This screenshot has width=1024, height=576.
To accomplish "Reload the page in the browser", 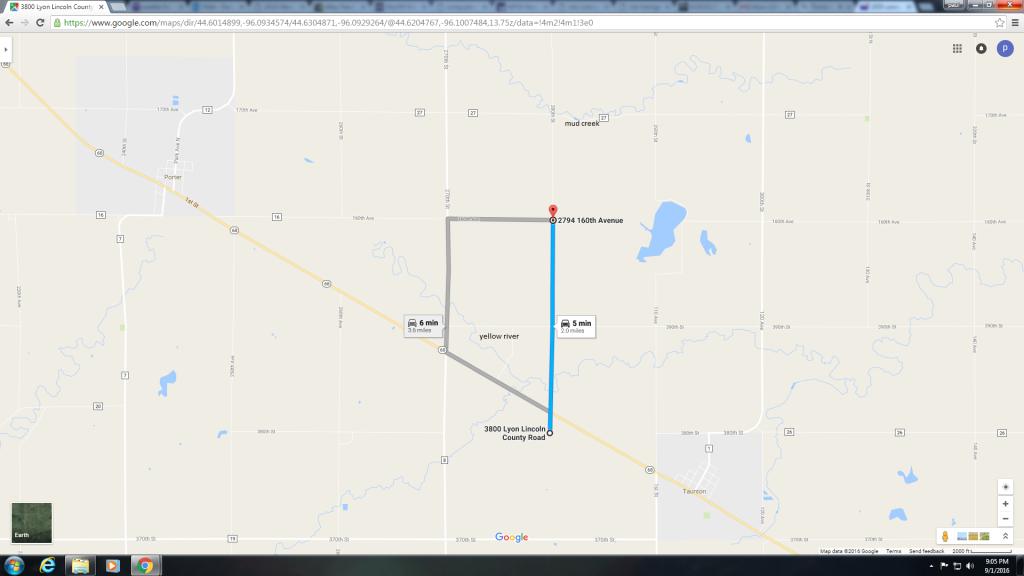I will (x=38, y=22).
